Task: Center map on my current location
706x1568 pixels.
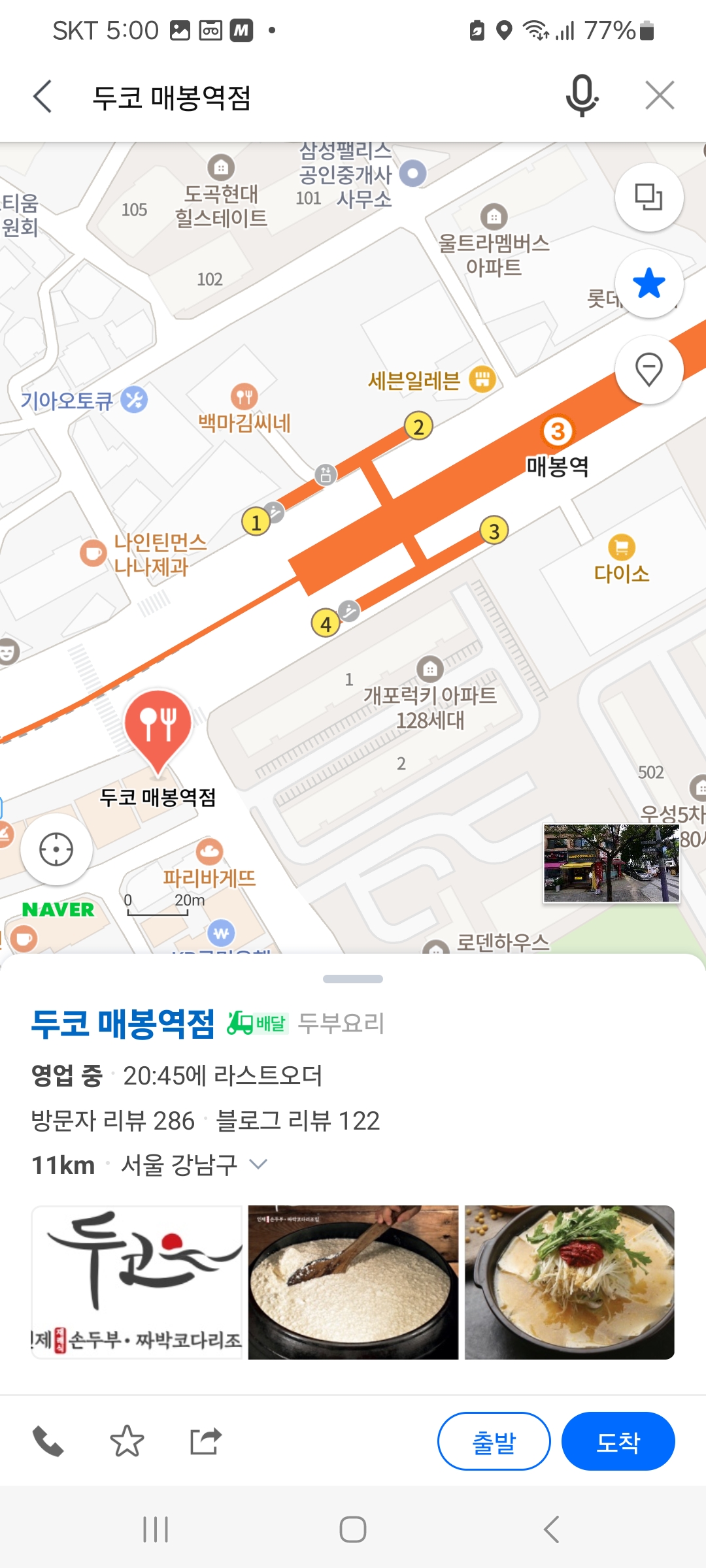Action: (56, 849)
